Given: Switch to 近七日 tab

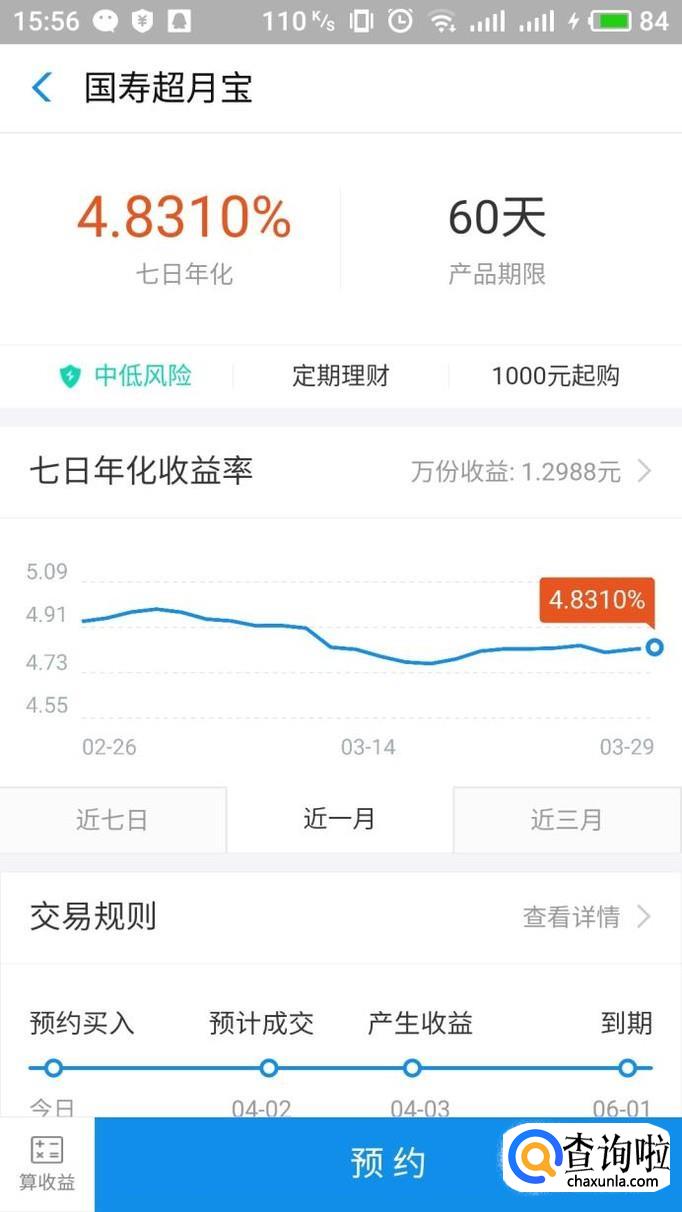Looking at the screenshot, I should tap(112, 820).
